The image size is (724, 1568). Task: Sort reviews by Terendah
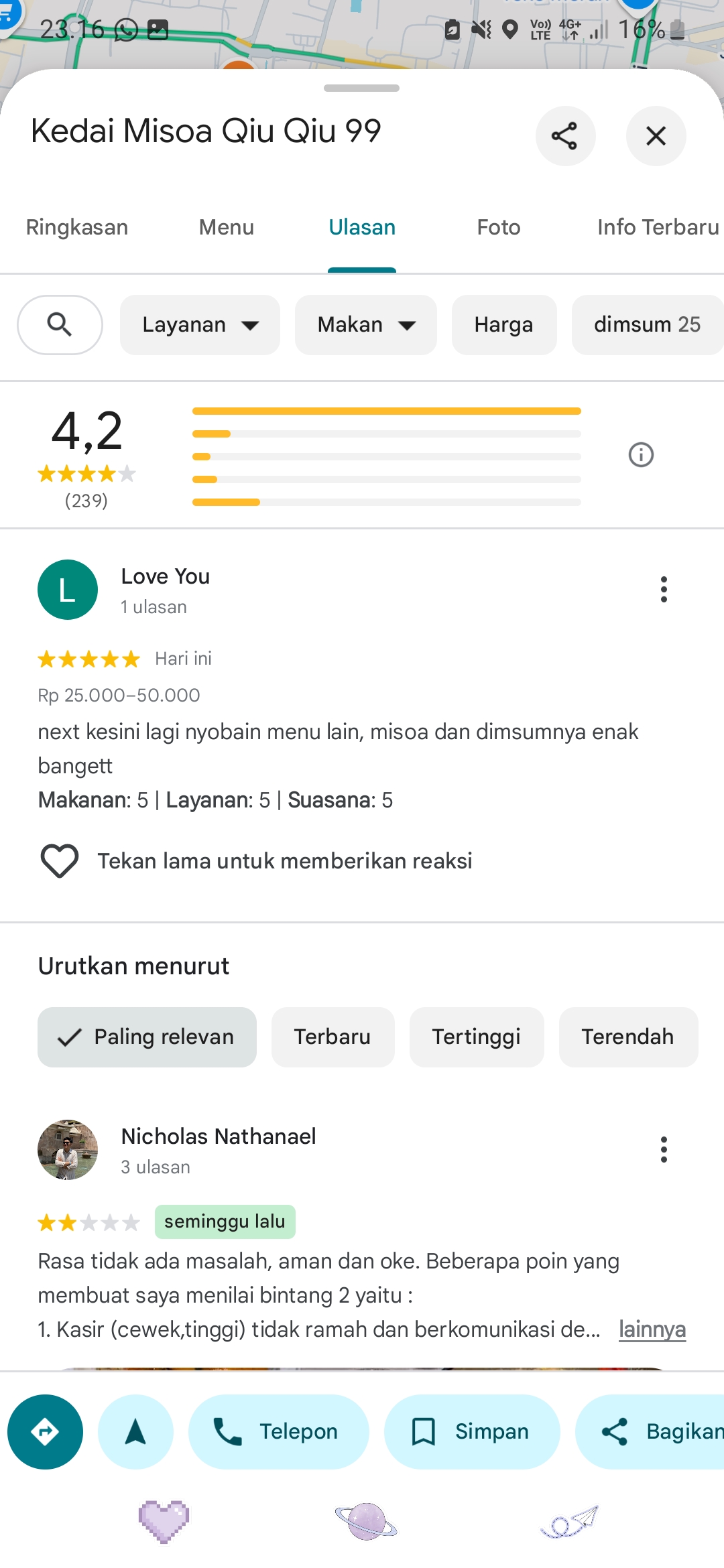pos(628,1037)
